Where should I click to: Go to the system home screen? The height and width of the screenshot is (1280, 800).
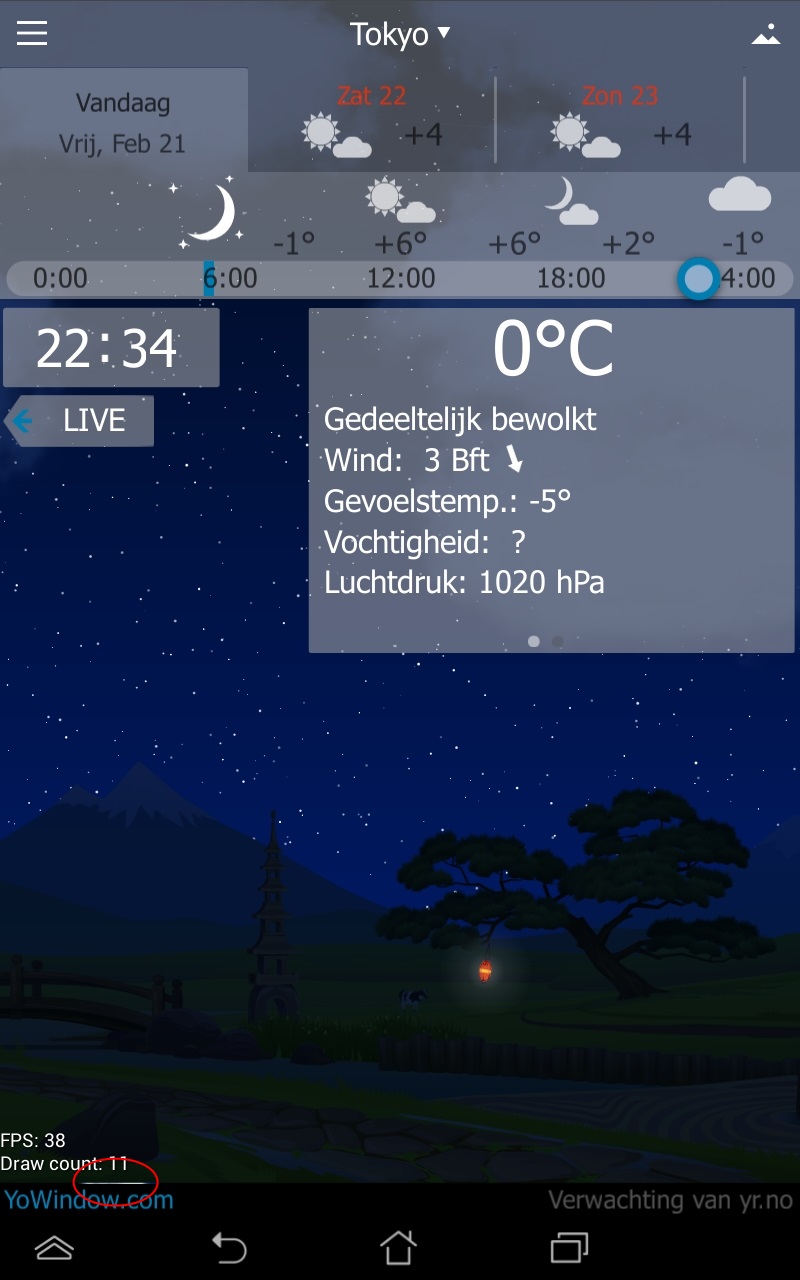398,1247
